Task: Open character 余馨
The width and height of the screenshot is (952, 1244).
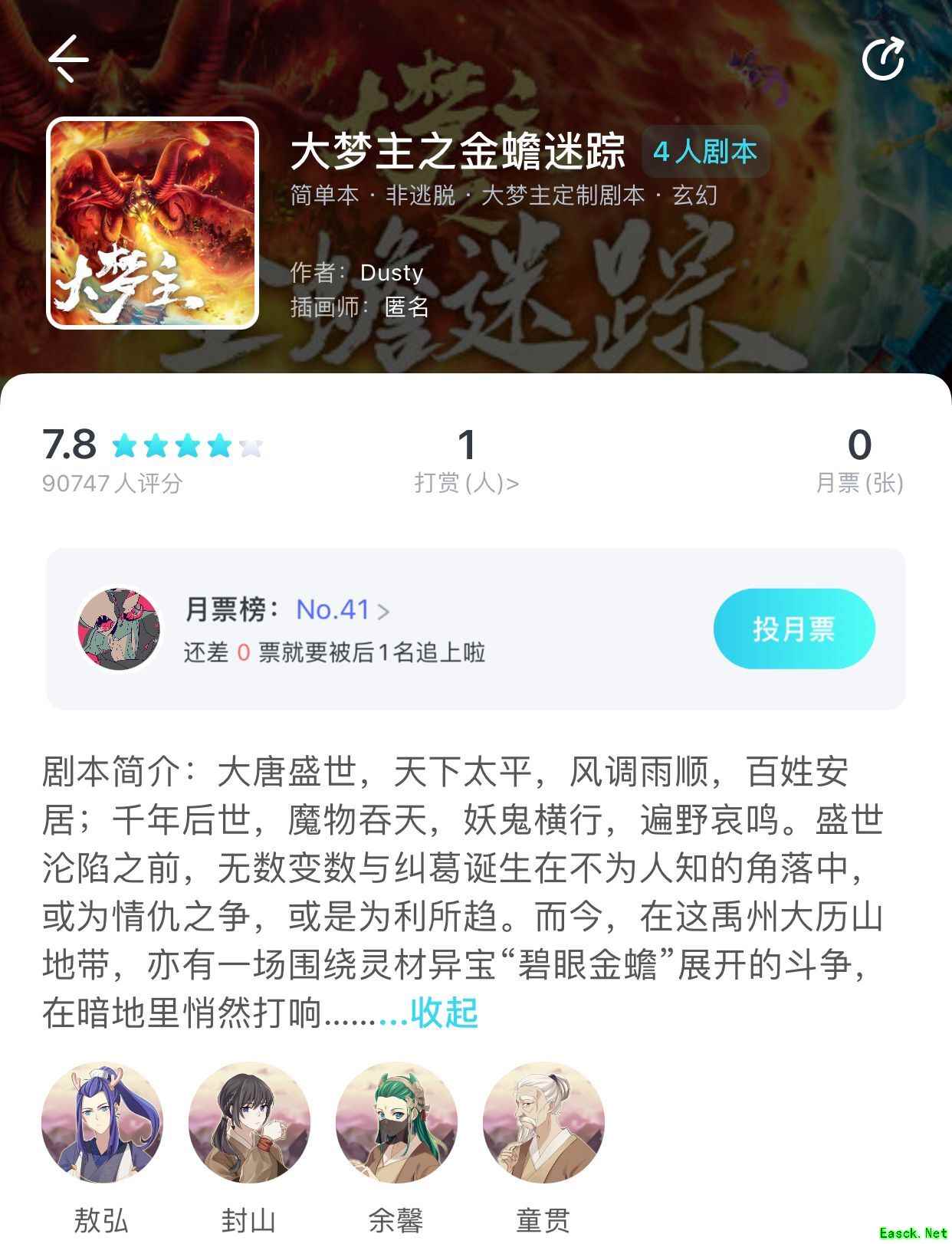Action: (396, 1124)
